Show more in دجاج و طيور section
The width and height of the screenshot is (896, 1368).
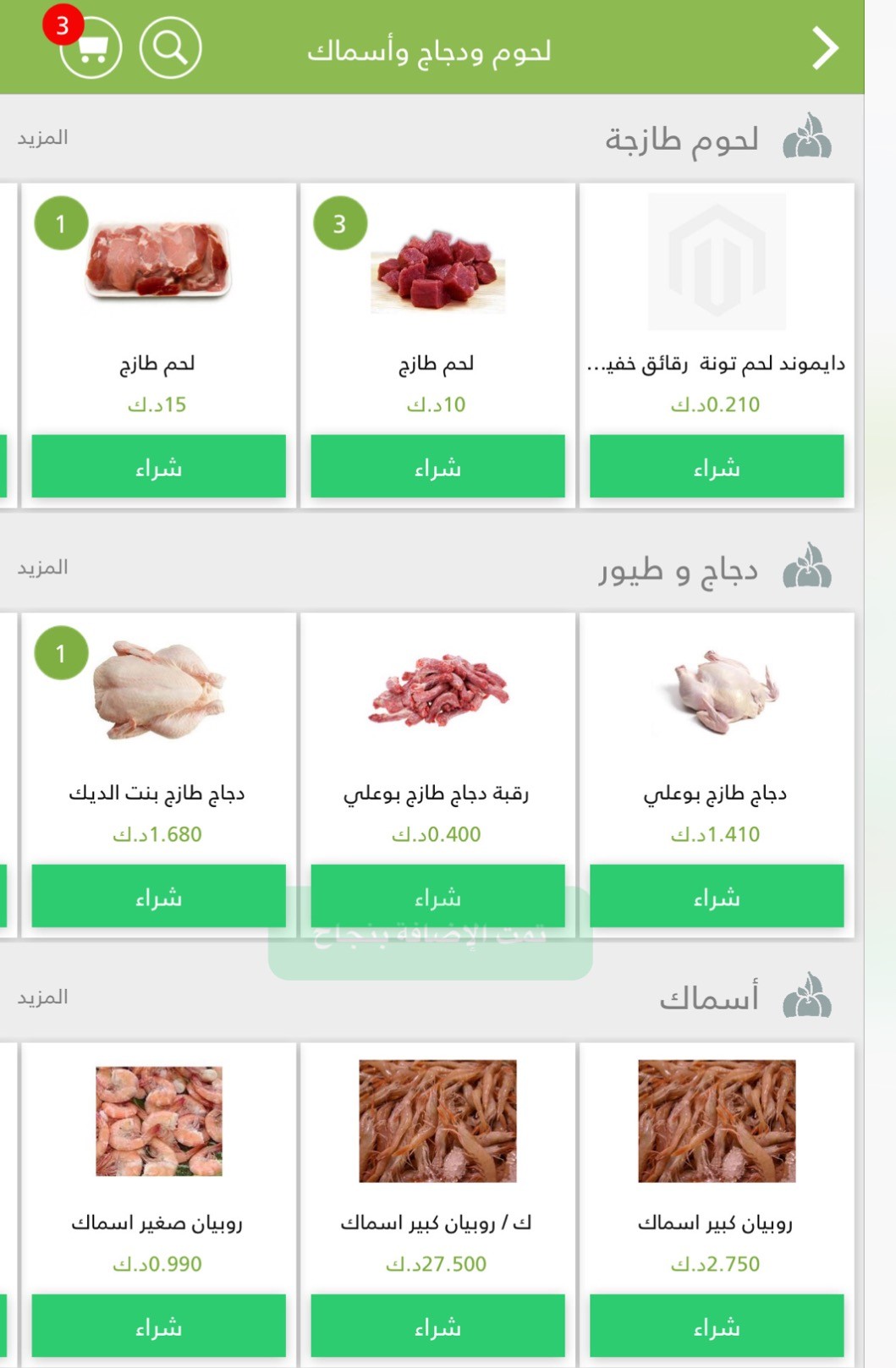click(x=42, y=568)
